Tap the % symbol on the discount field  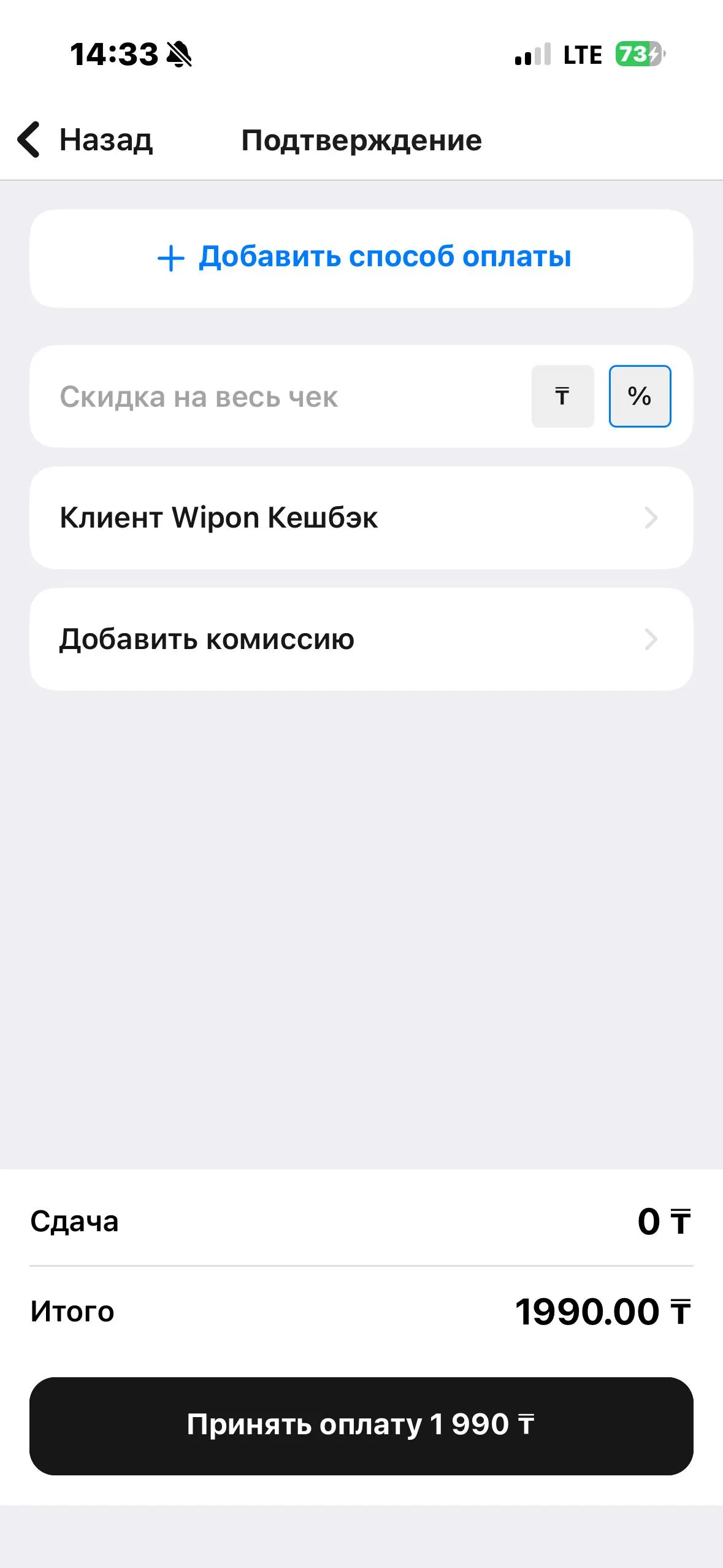[640, 396]
